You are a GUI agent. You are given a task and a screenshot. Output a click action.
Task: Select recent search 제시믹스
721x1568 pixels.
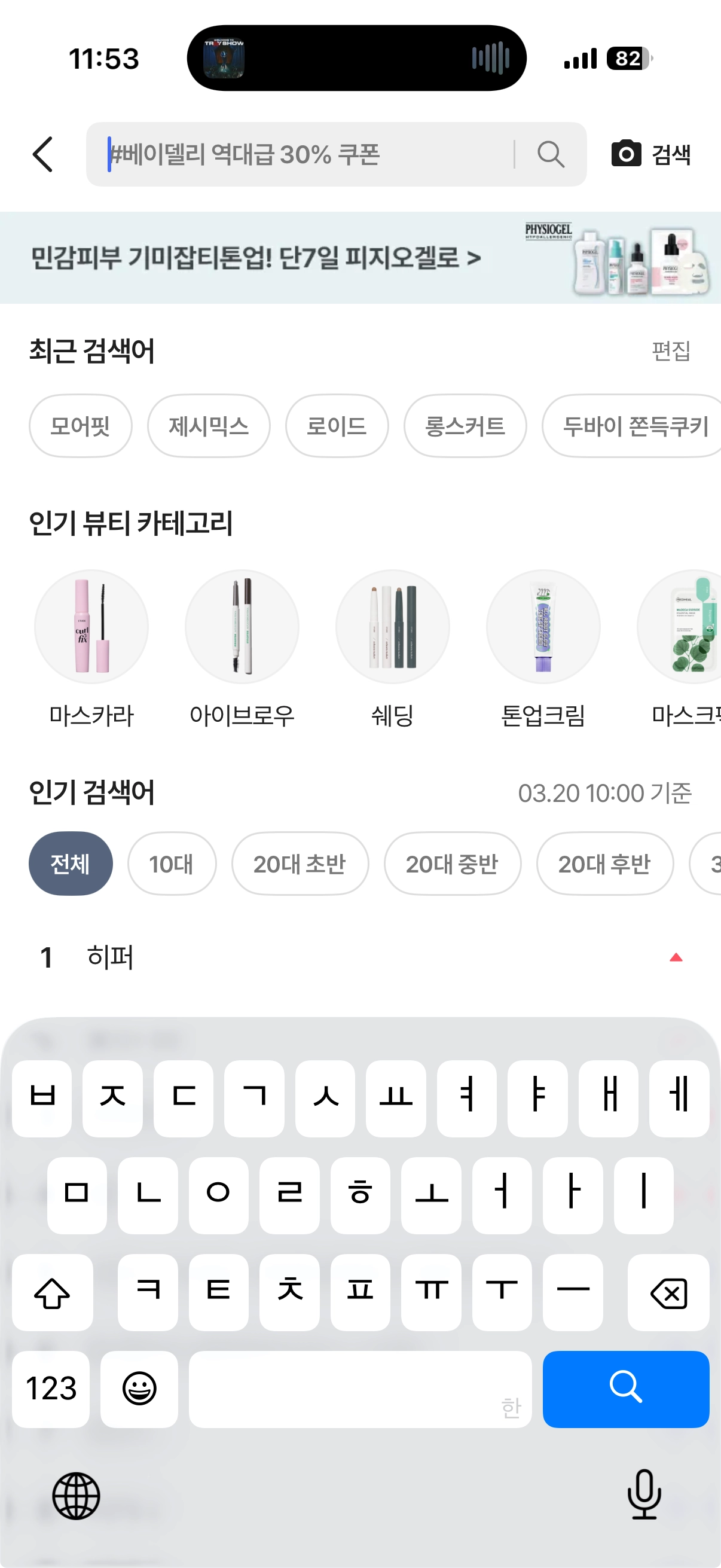209,425
